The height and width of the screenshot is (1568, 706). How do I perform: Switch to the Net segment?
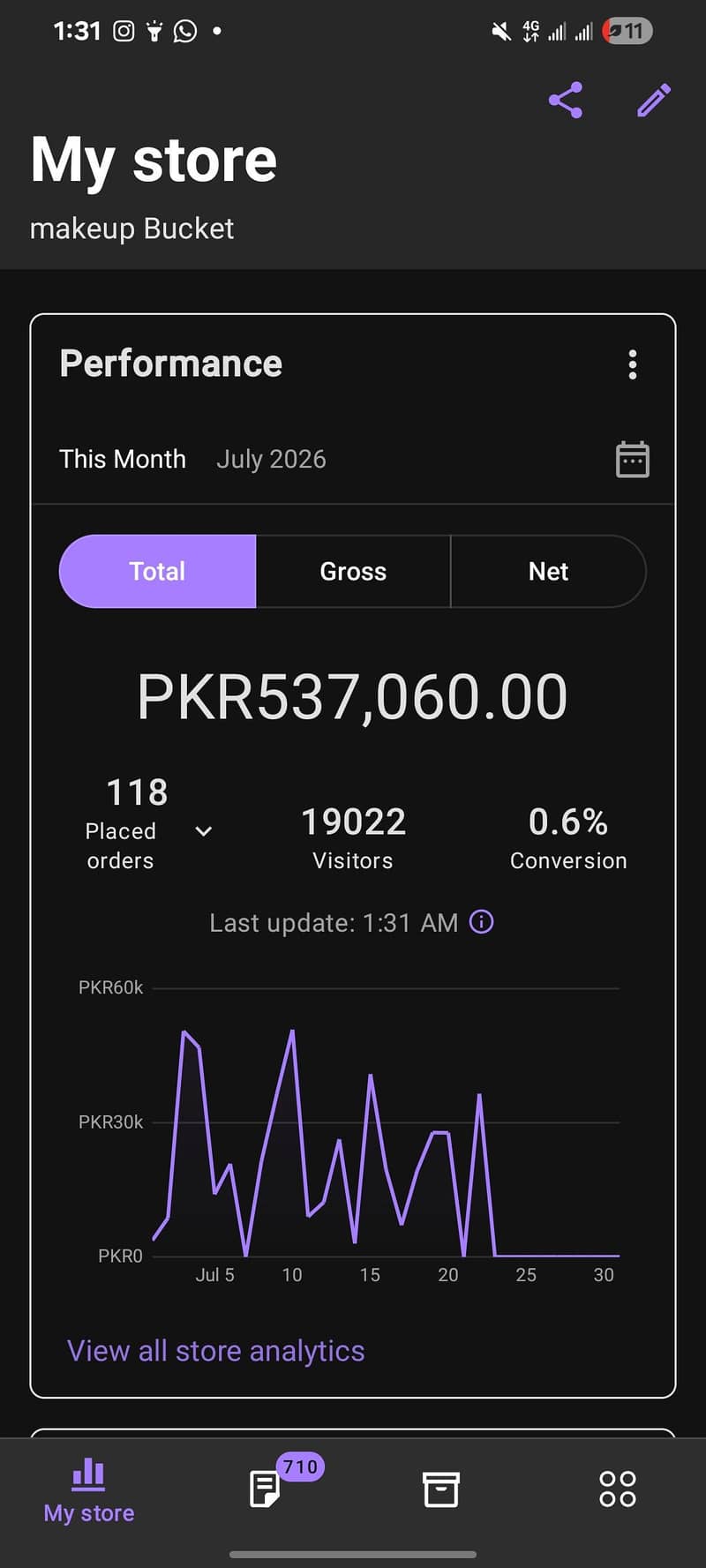point(548,572)
